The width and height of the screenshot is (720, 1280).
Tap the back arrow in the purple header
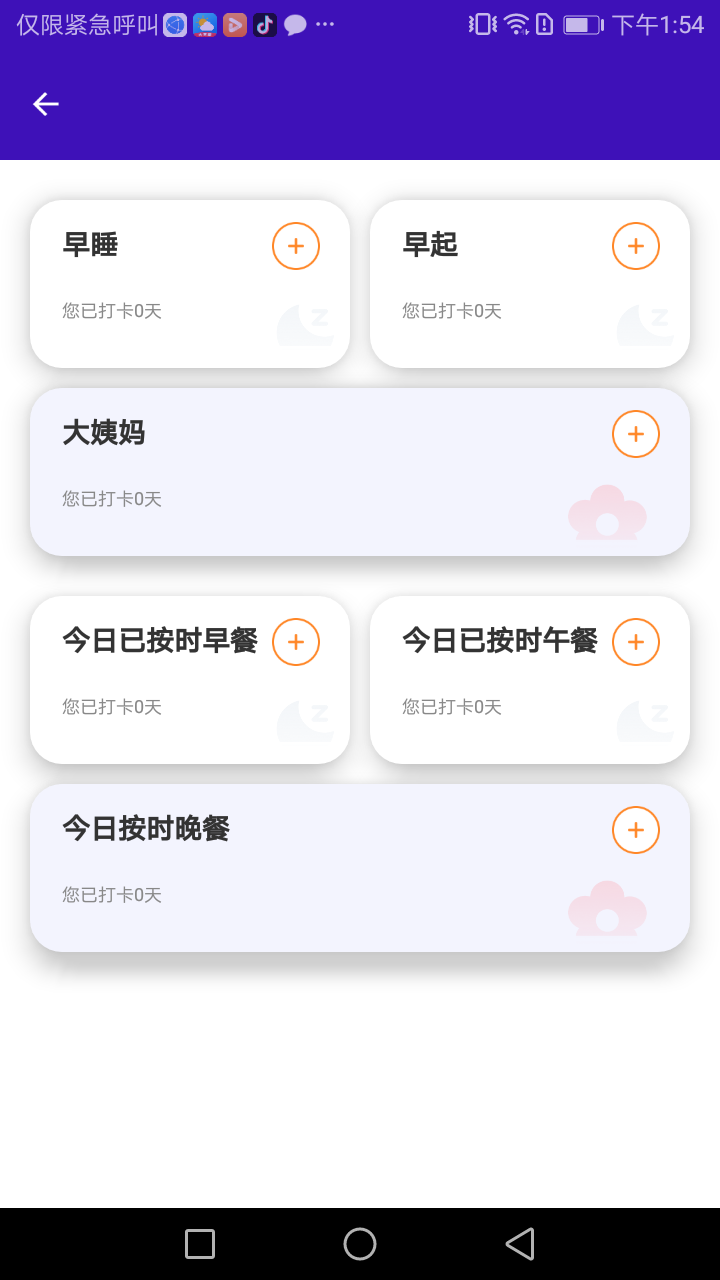pos(45,103)
